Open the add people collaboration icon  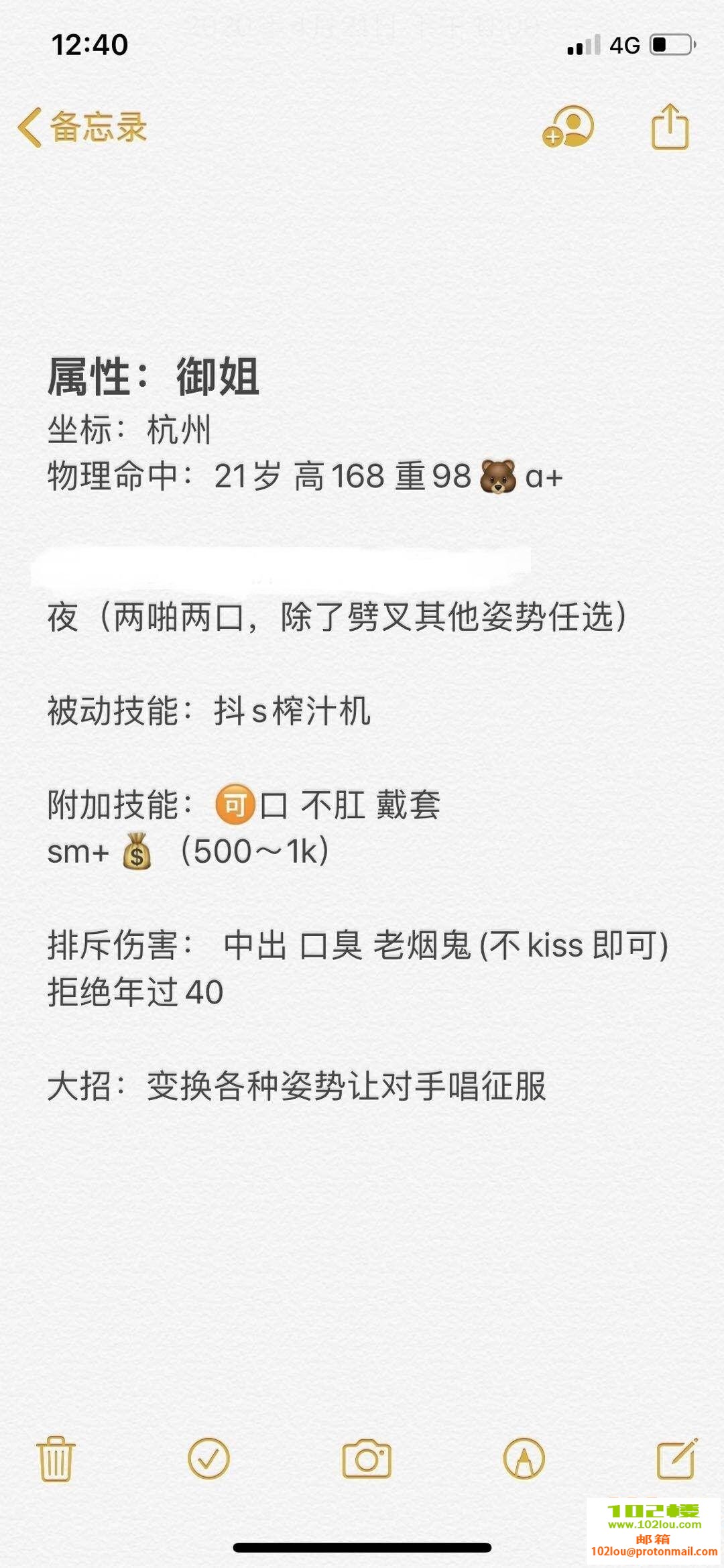click(x=568, y=127)
